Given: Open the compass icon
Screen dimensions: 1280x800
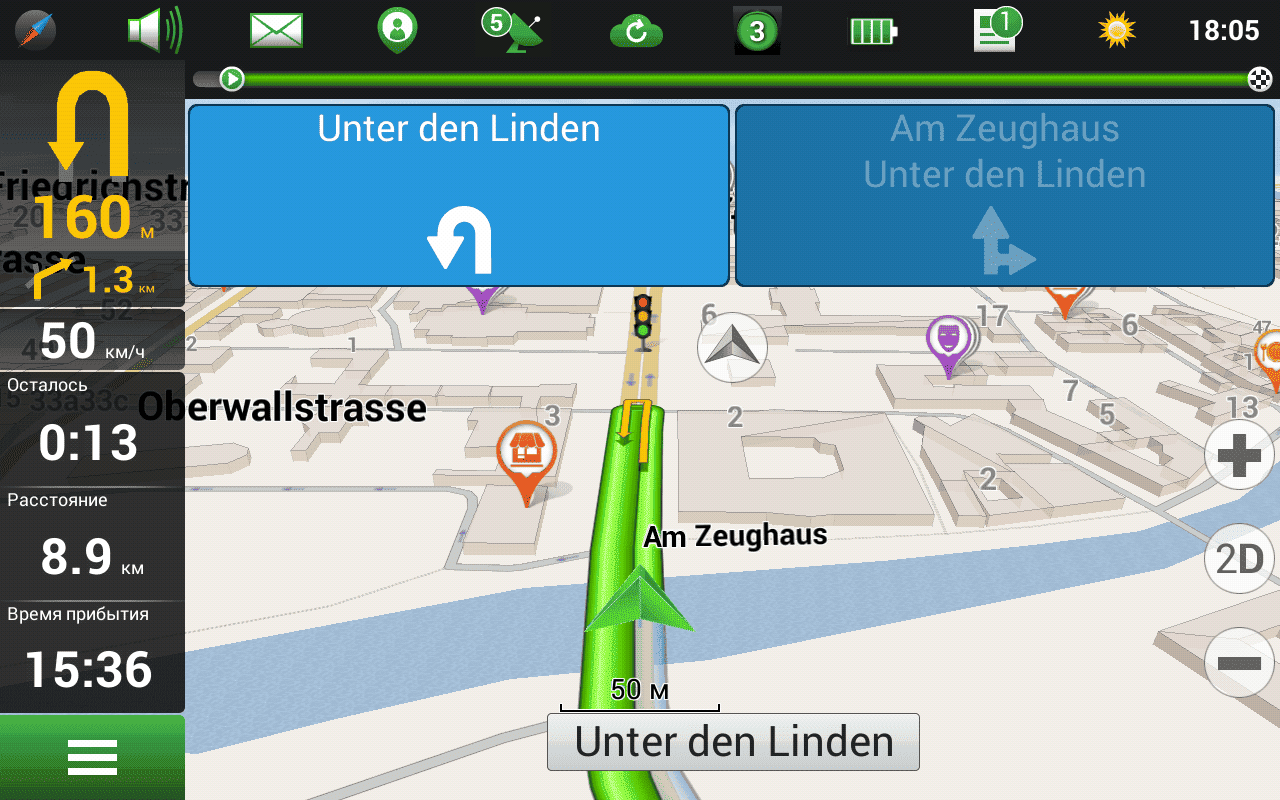Looking at the screenshot, I should [35, 30].
